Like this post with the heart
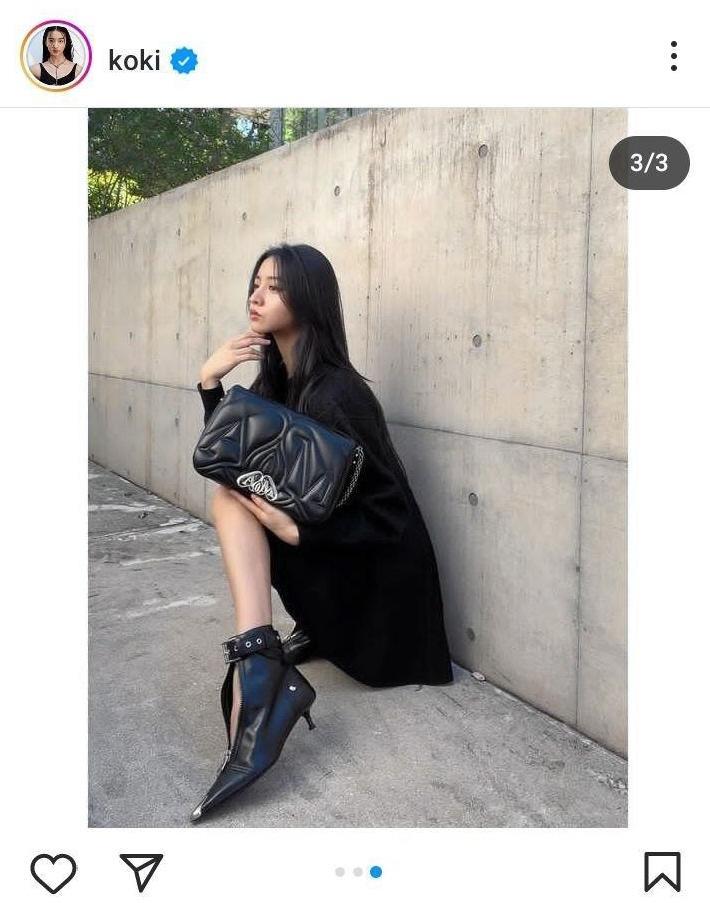 pos(53,872)
